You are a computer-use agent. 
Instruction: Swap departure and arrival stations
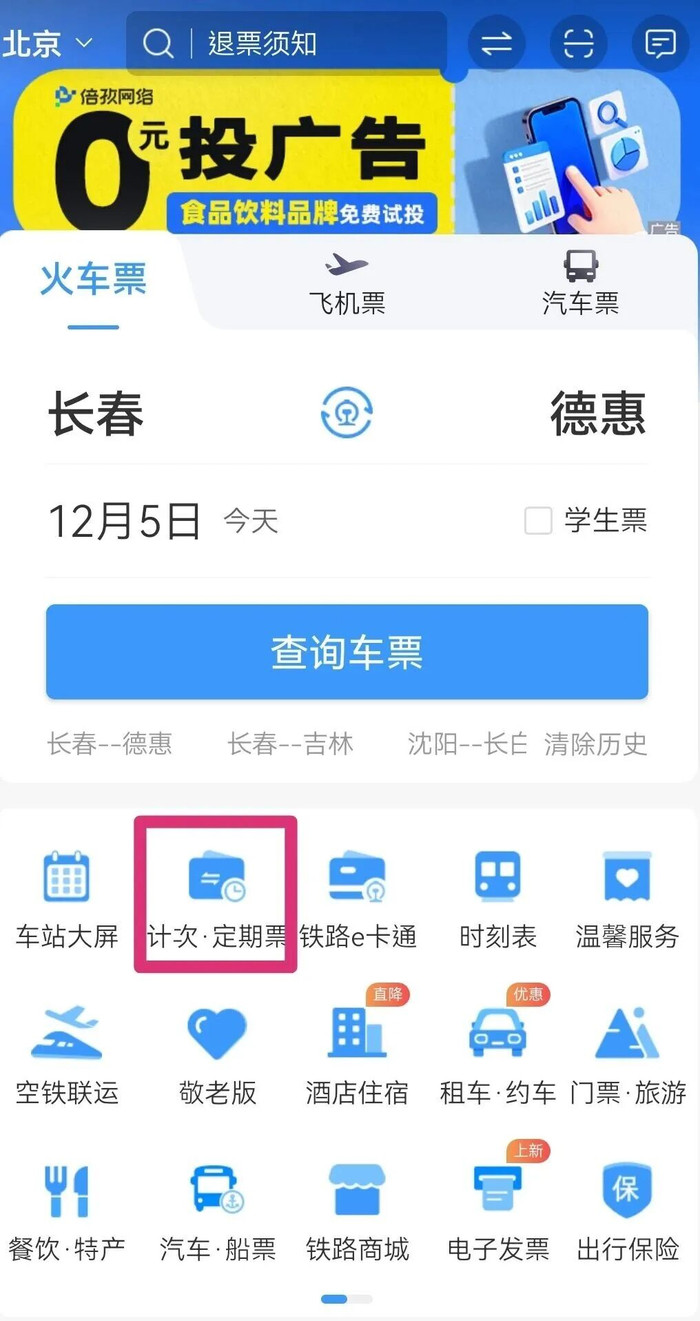347,412
